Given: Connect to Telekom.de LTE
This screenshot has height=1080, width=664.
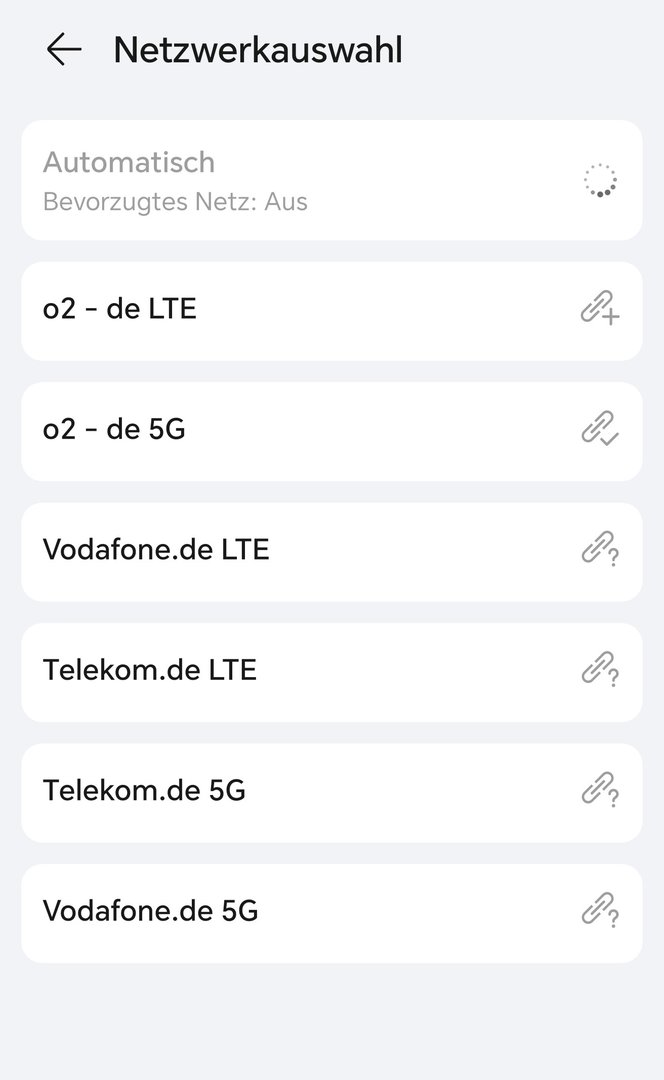Looking at the screenshot, I should tap(332, 672).
